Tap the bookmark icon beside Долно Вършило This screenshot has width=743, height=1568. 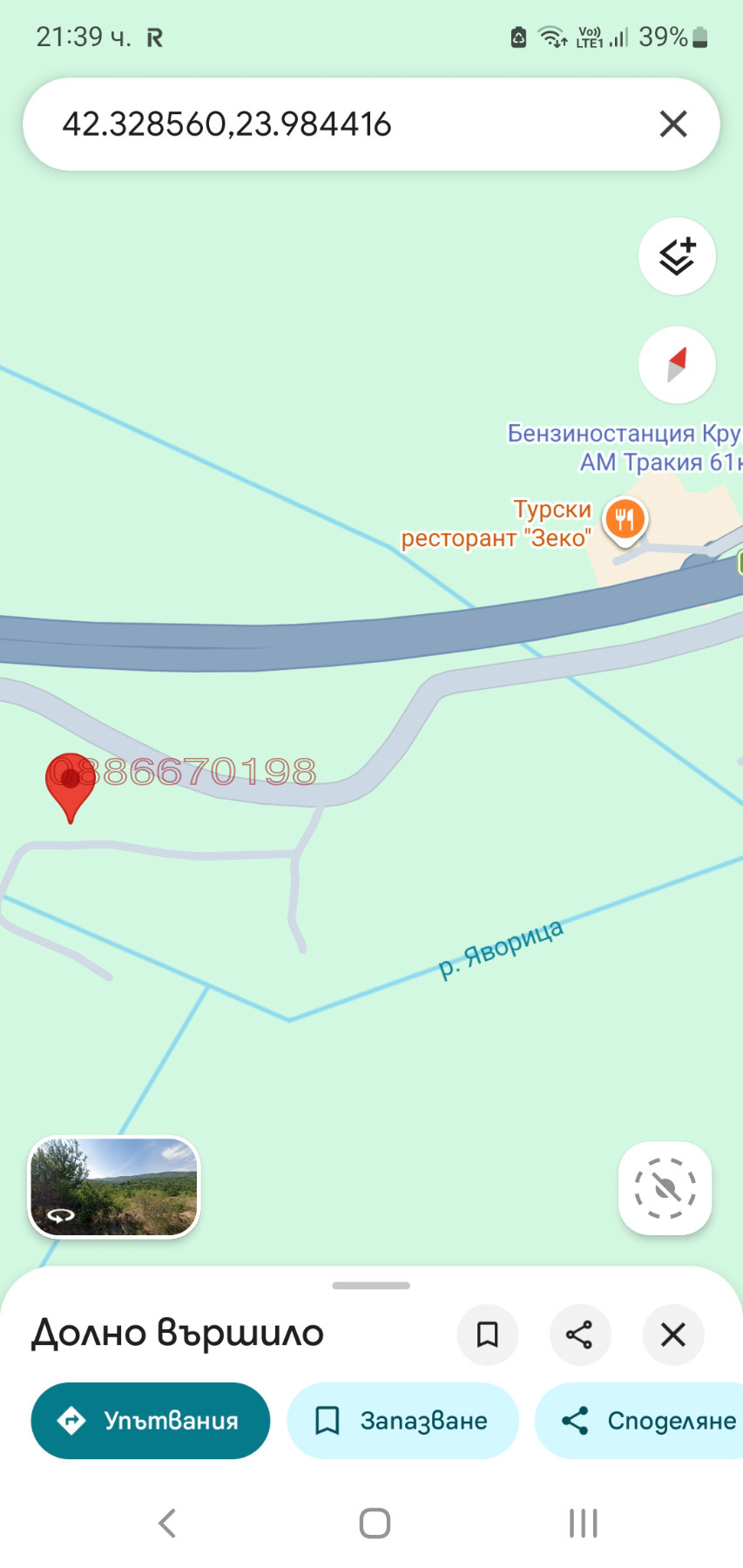click(487, 1335)
